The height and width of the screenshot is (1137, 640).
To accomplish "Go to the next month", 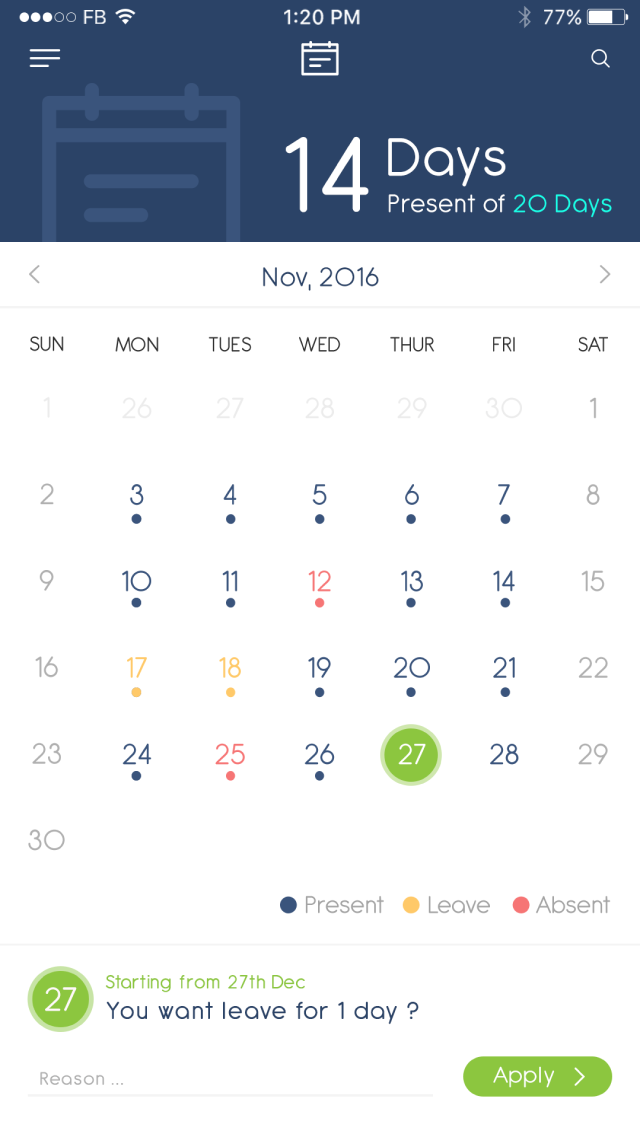I will [604, 275].
